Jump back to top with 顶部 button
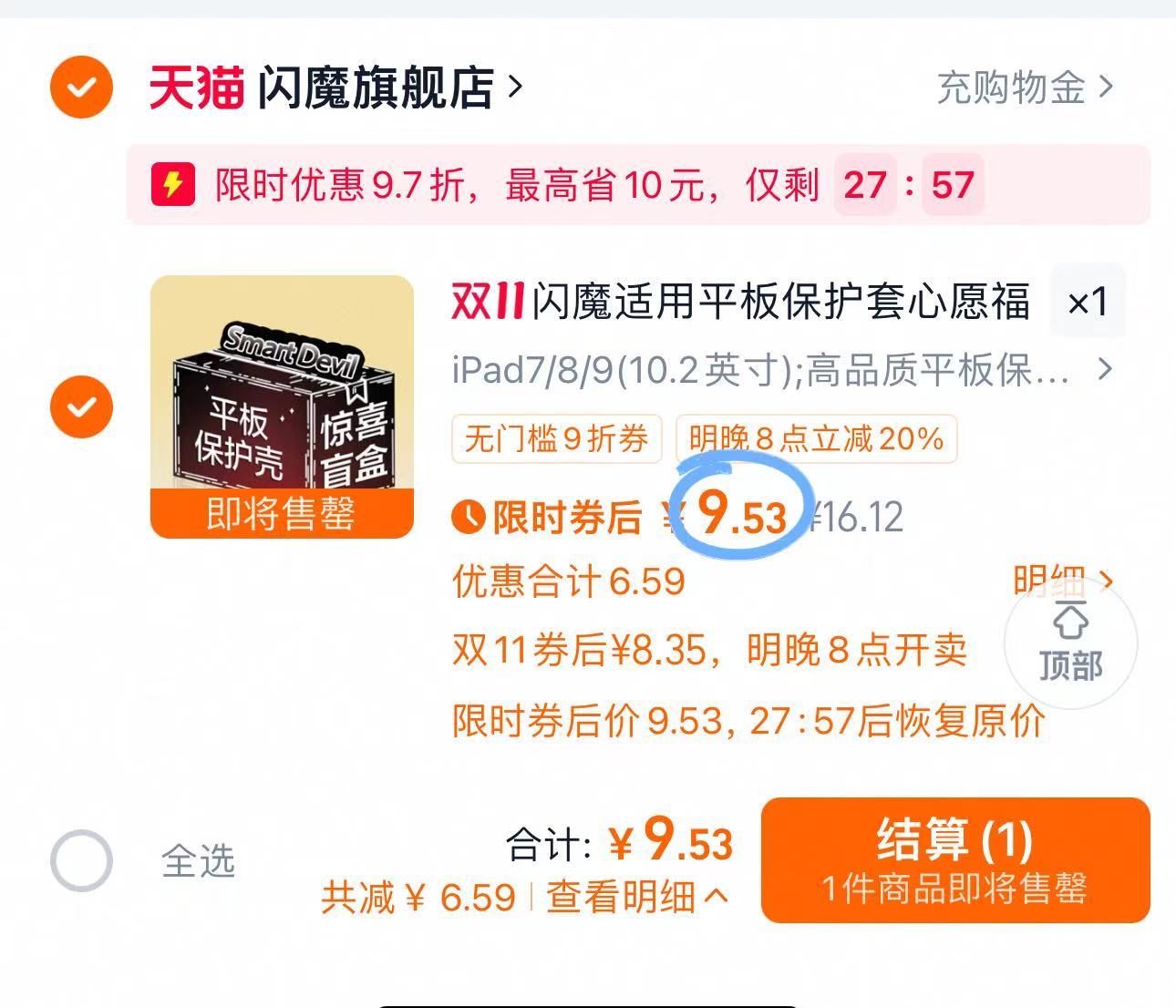The image size is (1176, 1008). coord(1070,644)
